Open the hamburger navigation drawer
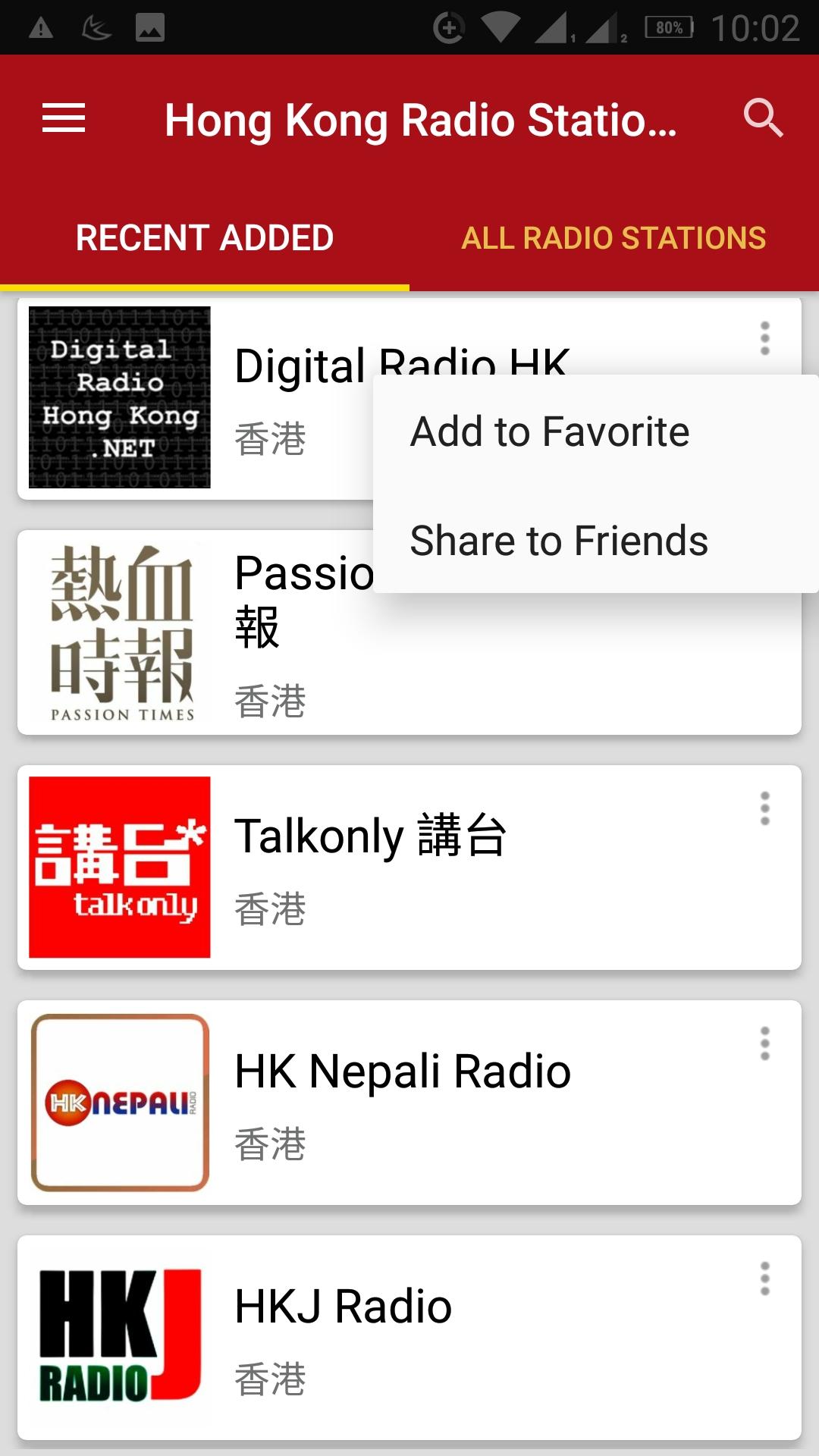Image resolution: width=819 pixels, height=1456 pixels. [64, 119]
